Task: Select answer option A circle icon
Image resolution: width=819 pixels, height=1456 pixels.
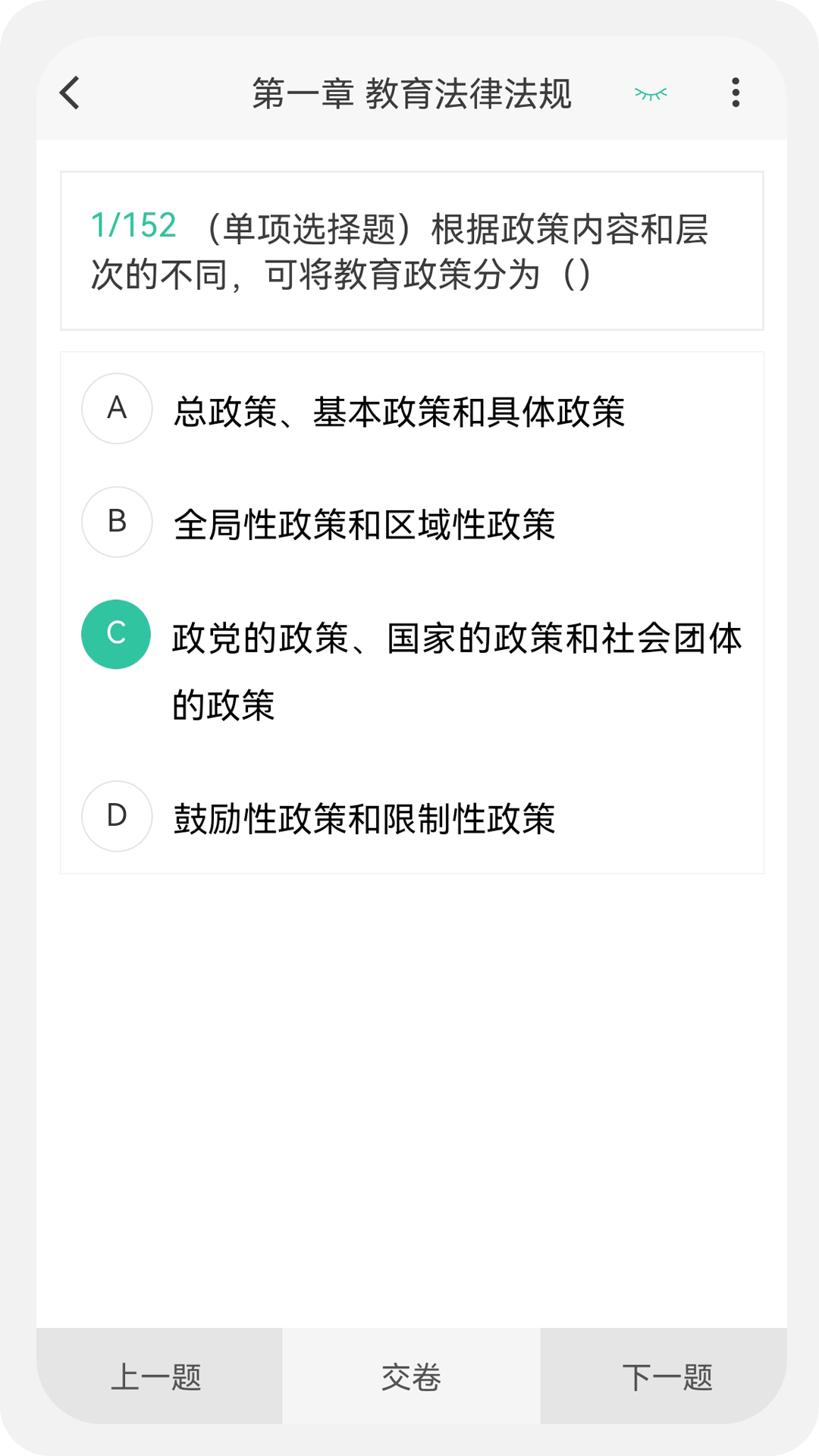Action: 116,408
